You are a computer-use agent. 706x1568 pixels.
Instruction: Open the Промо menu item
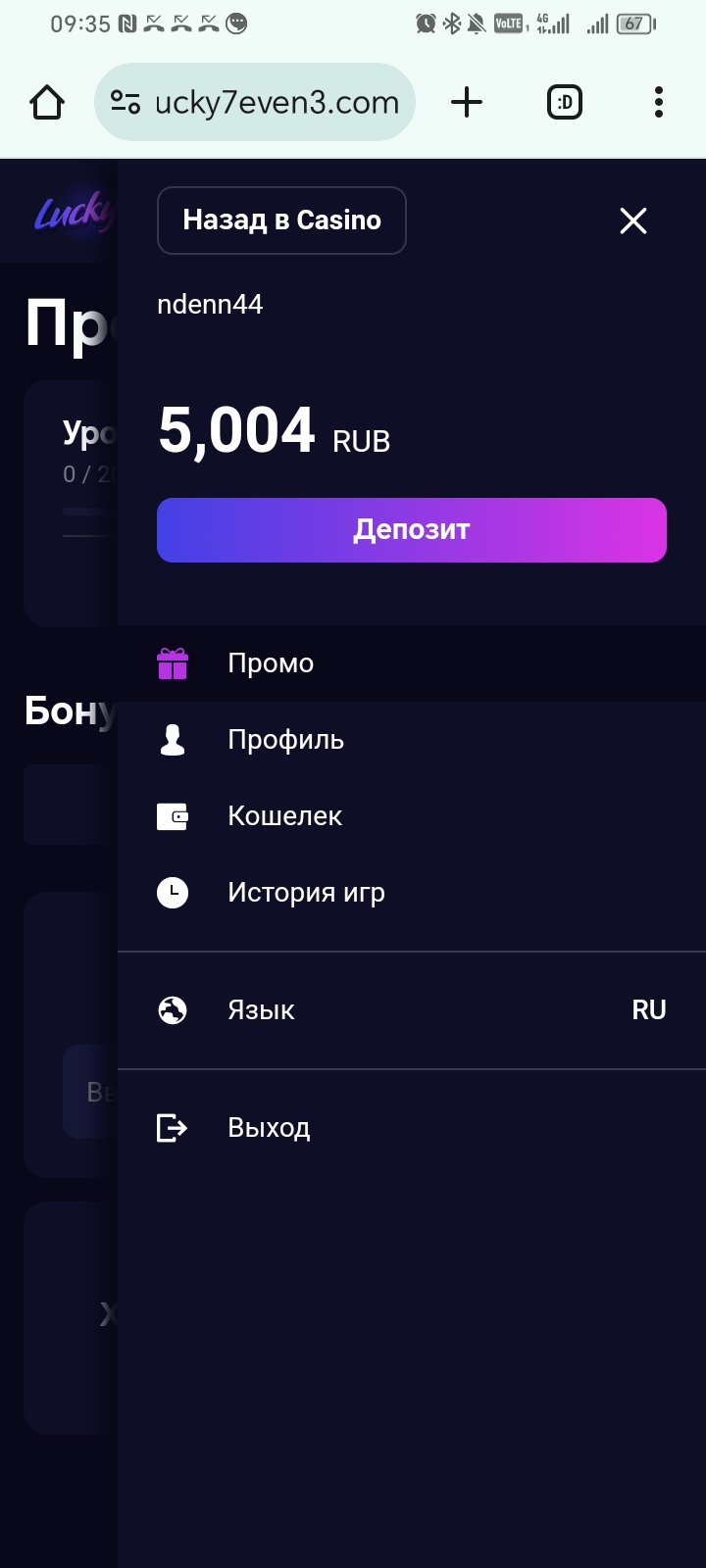click(271, 663)
